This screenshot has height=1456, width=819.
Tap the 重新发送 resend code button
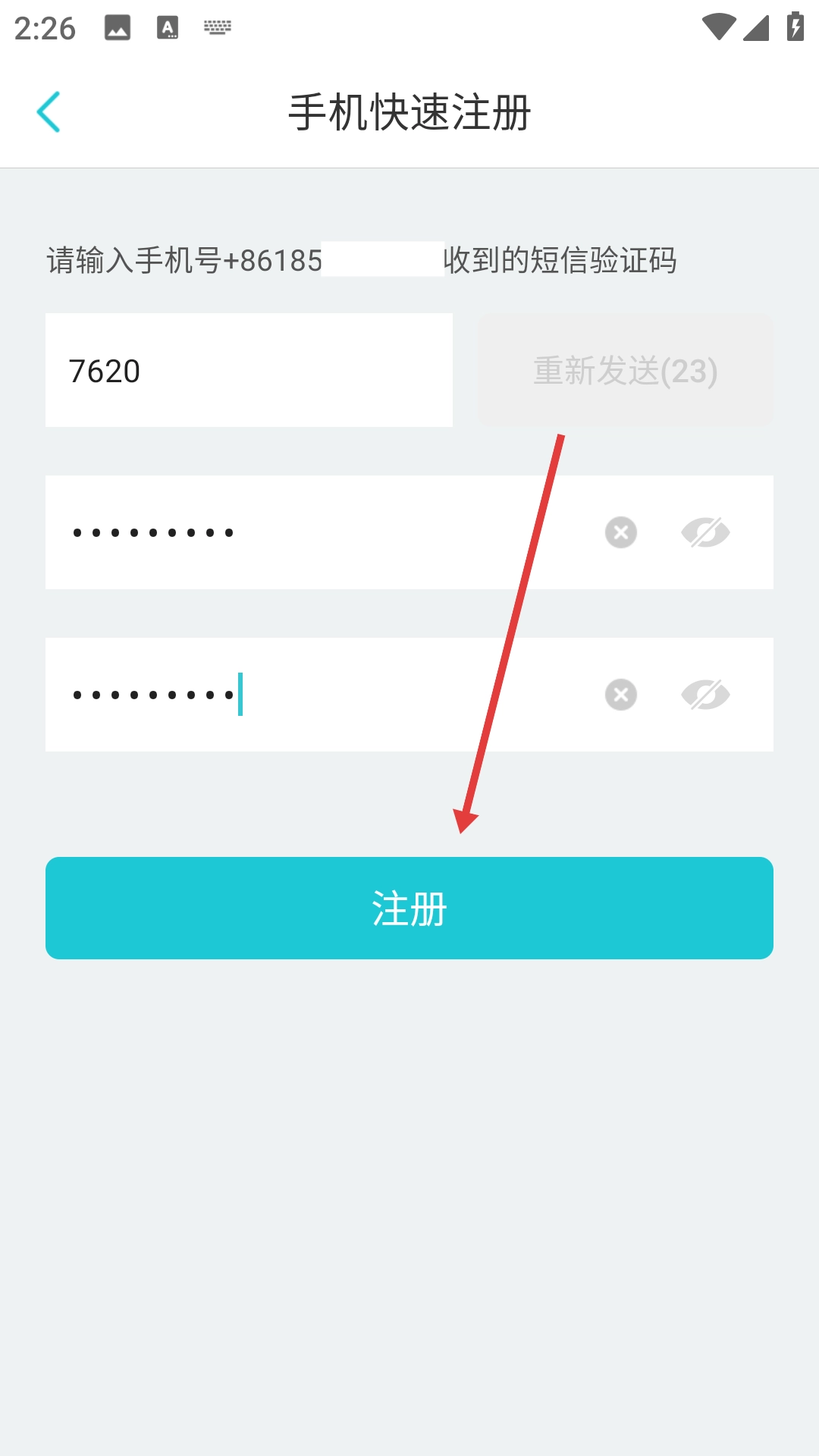(x=626, y=370)
